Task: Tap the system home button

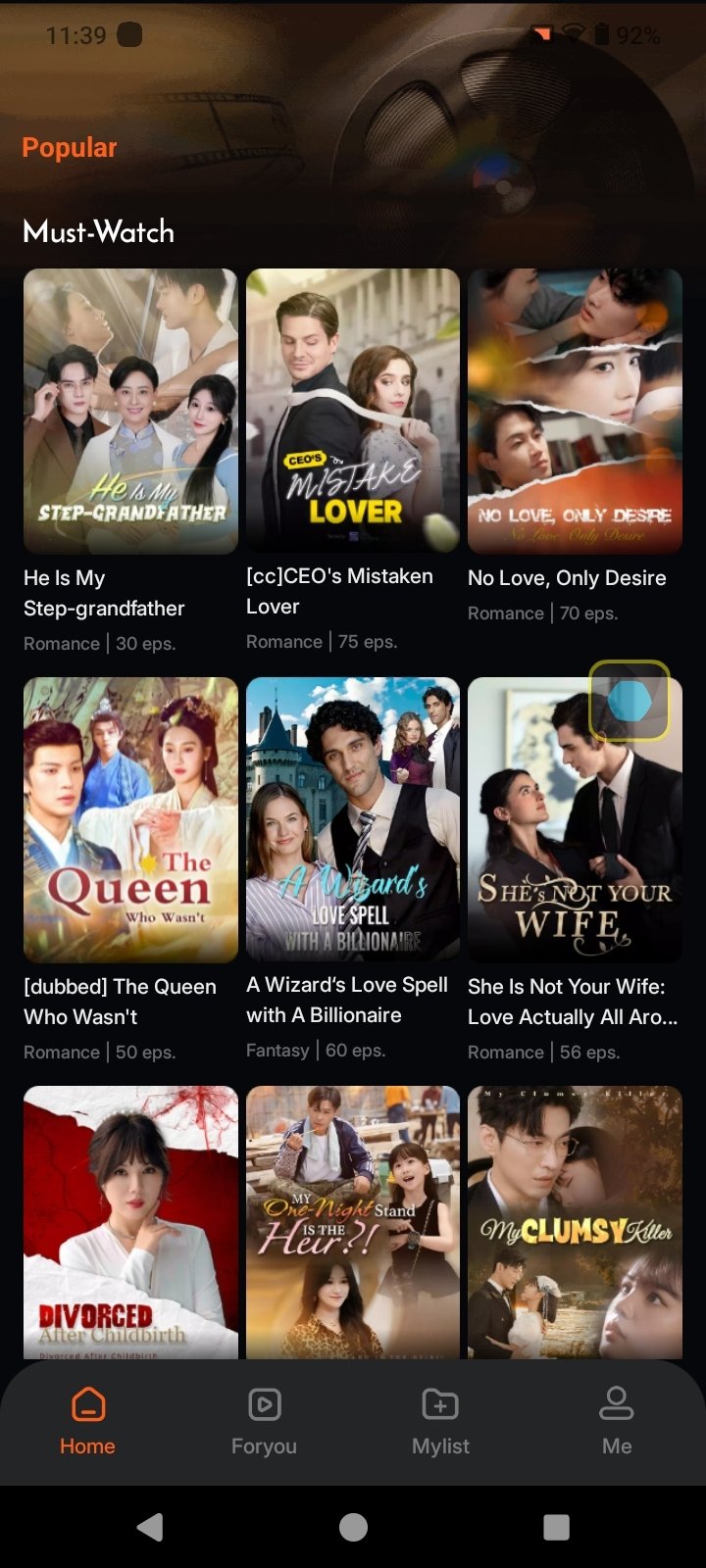Action: (x=353, y=1527)
